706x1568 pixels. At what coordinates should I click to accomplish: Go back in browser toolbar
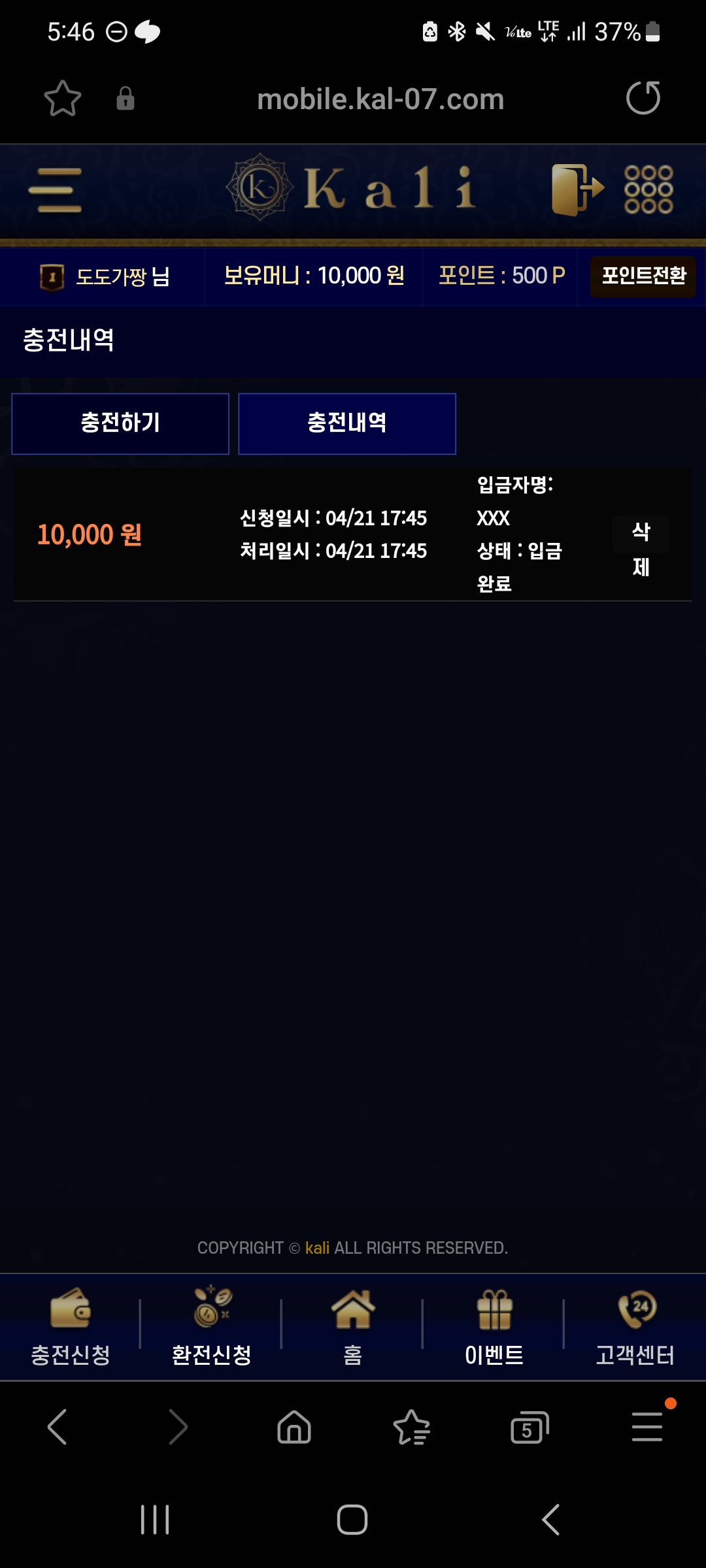(58, 1427)
